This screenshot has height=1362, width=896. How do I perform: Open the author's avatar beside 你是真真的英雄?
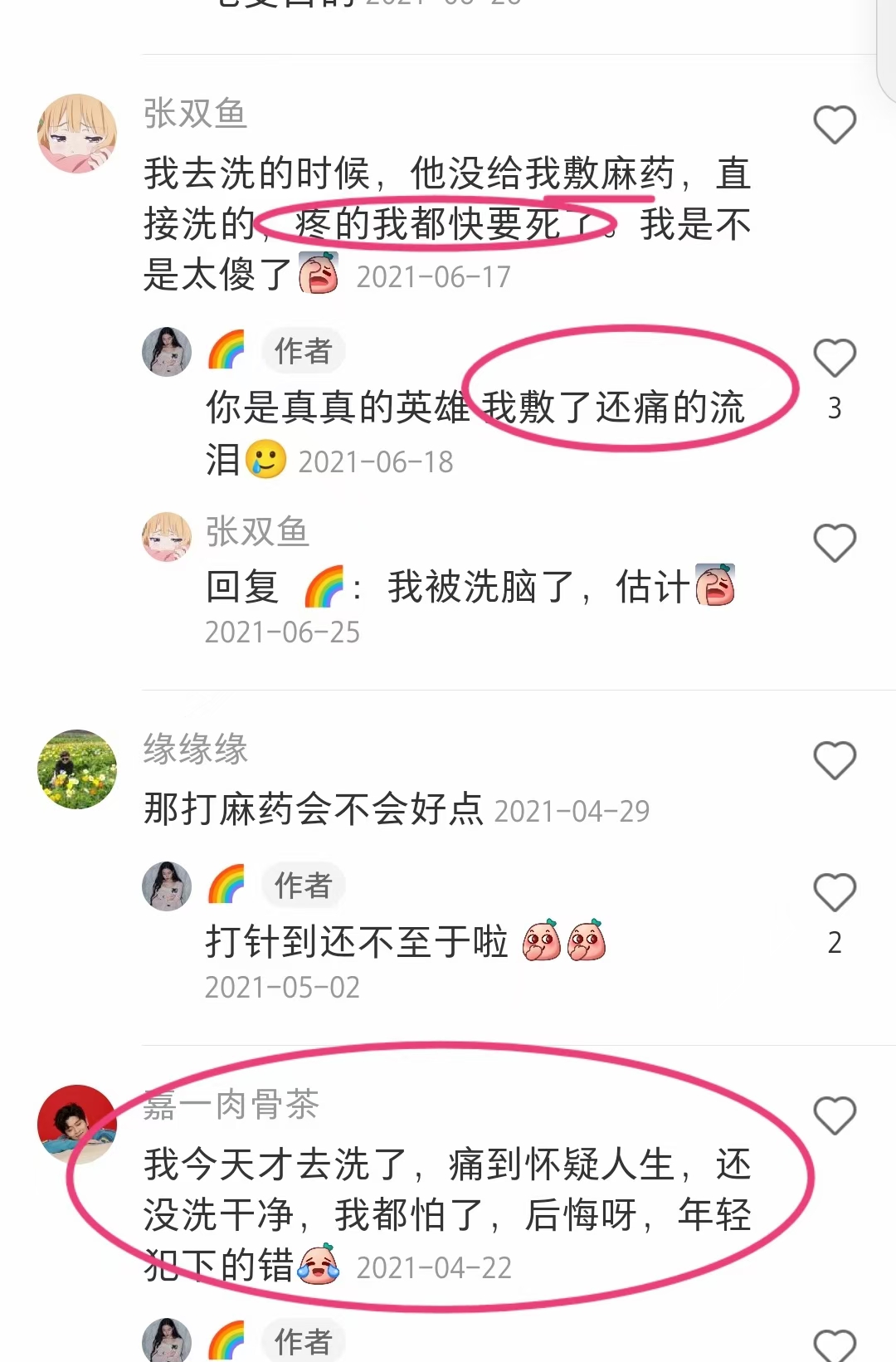point(167,352)
